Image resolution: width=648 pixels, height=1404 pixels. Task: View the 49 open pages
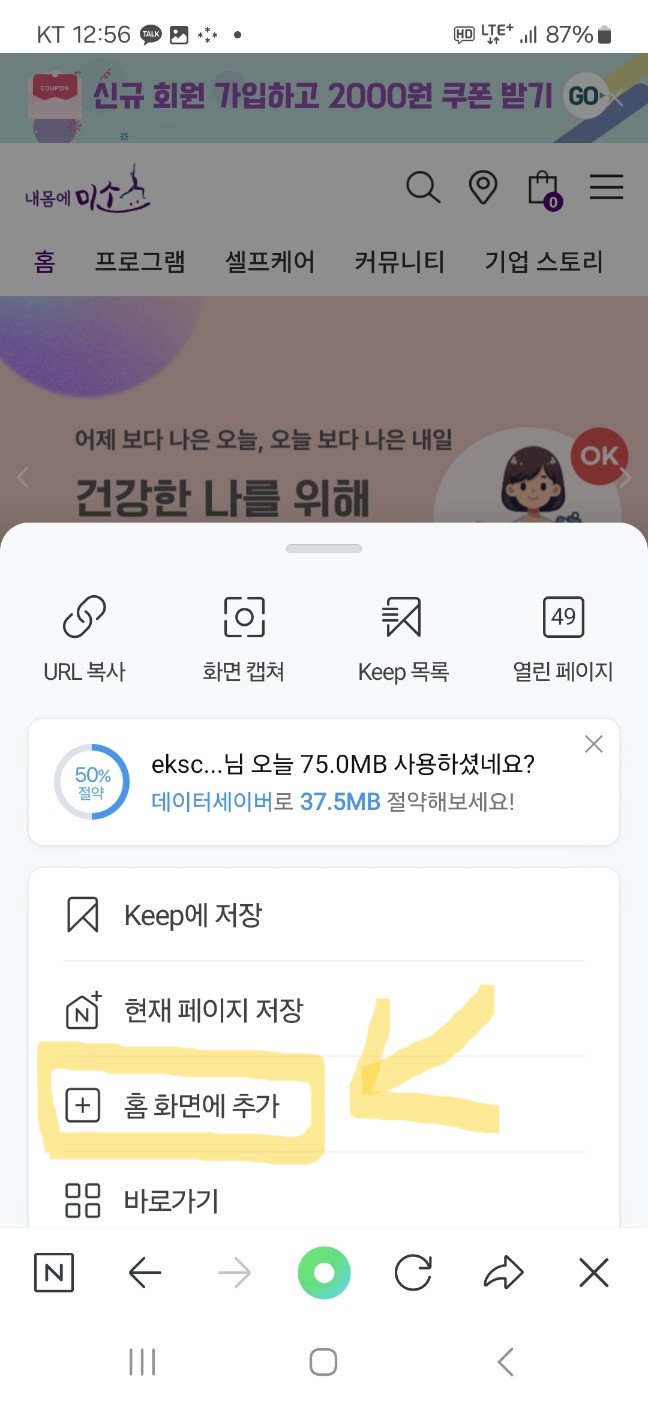click(563, 636)
